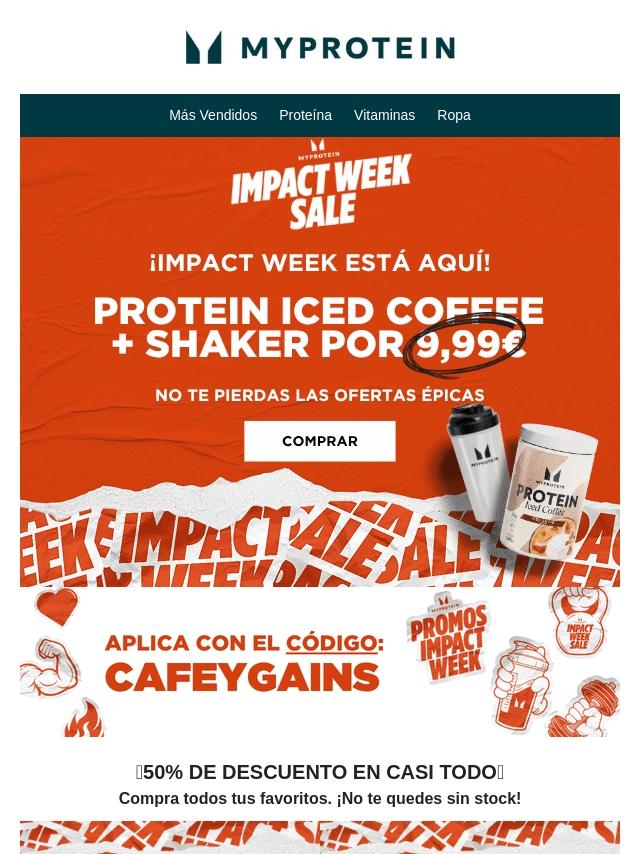
Task: Select the Ropa link
Action: click(454, 115)
